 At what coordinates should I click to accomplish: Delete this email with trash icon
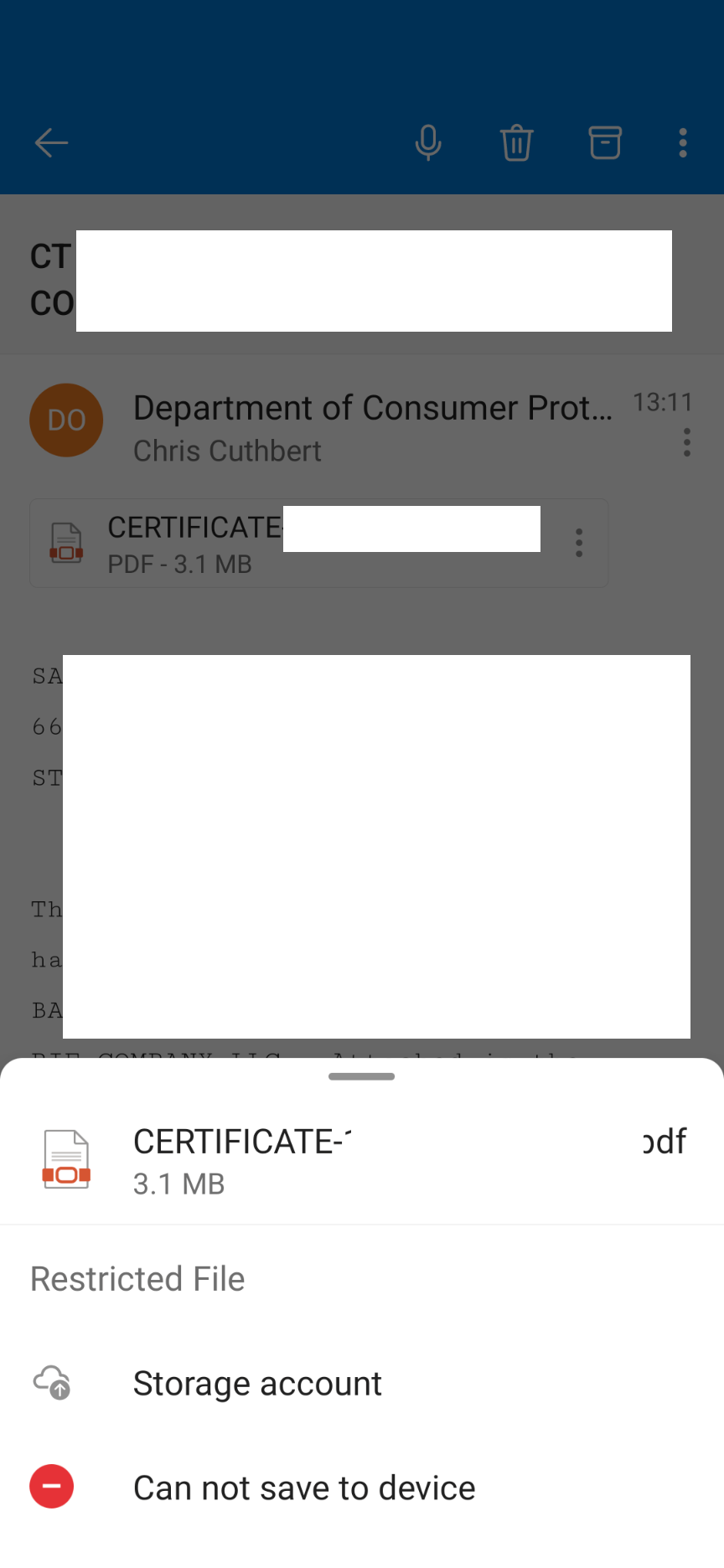(516, 142)
